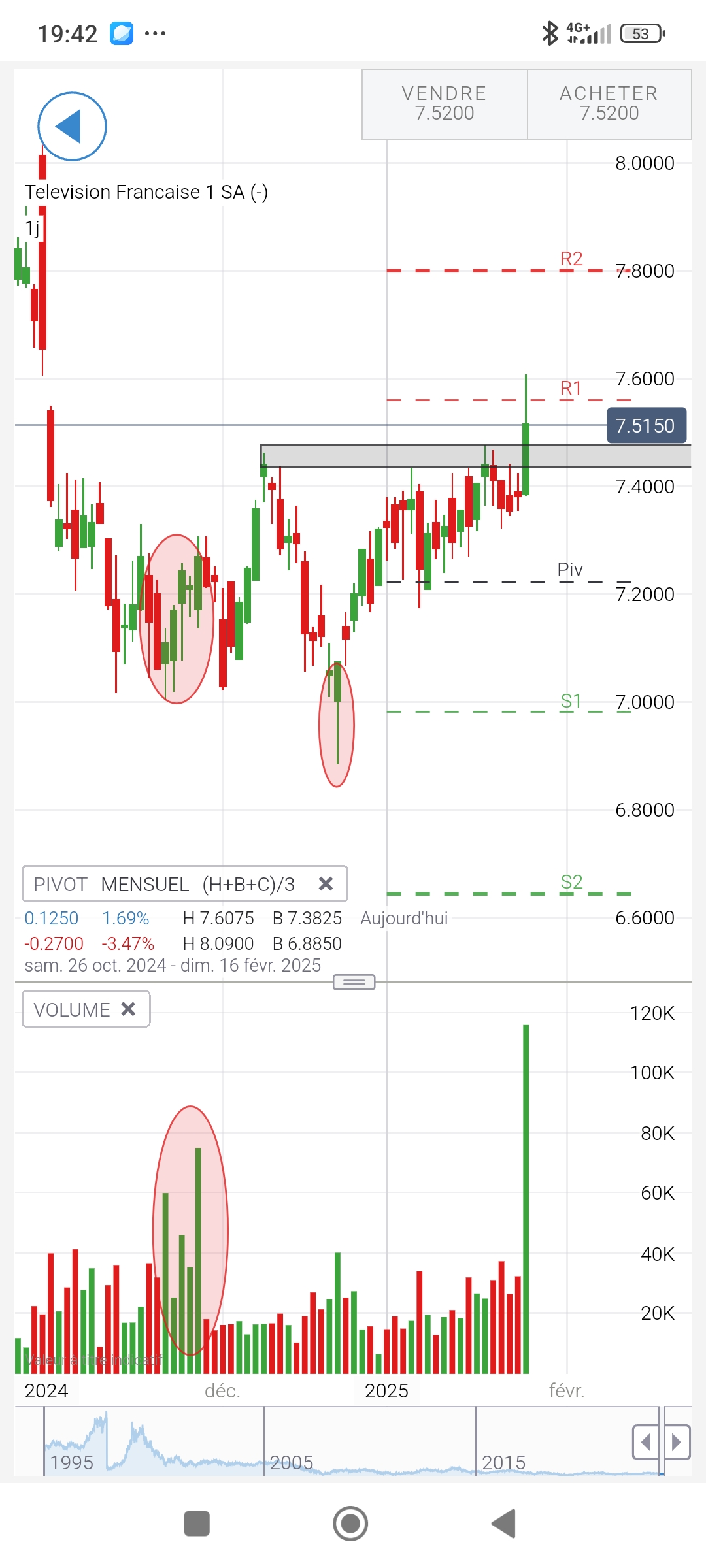706x1568 pixels.
Task: Shift the history range right
Action: coord(677,1441)
